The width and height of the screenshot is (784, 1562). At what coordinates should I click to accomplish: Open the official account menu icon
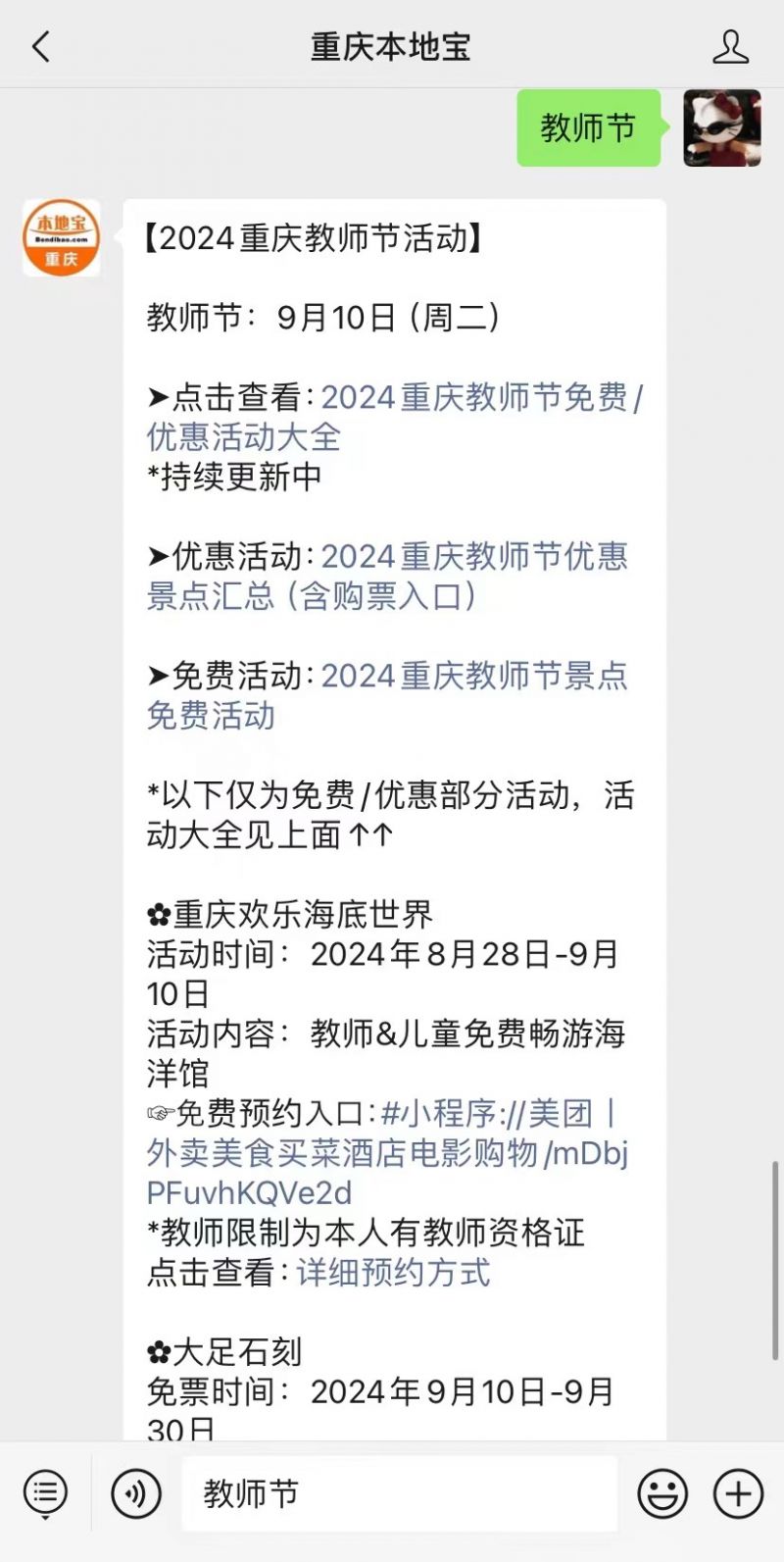click(45, 1494)
